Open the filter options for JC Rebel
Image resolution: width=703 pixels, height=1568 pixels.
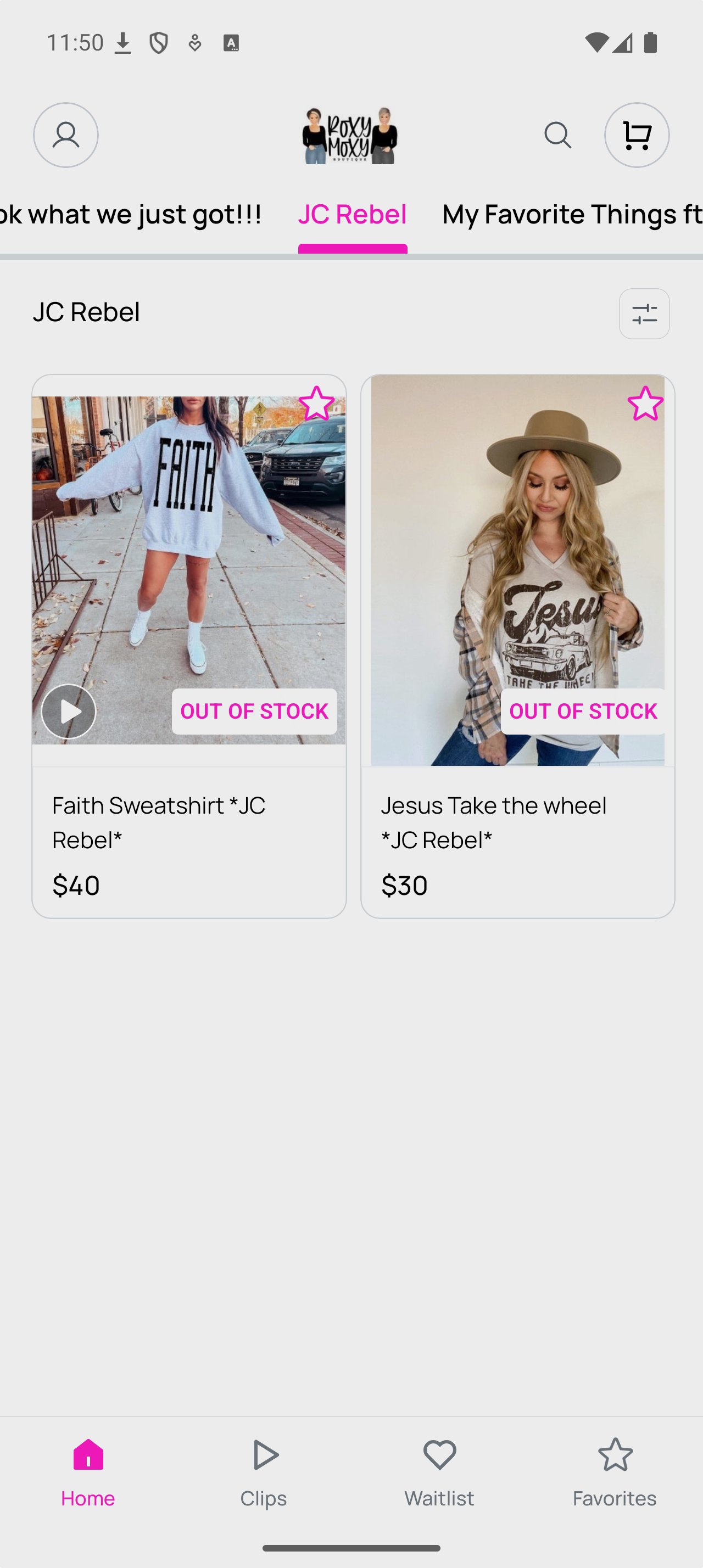point(644,313)
